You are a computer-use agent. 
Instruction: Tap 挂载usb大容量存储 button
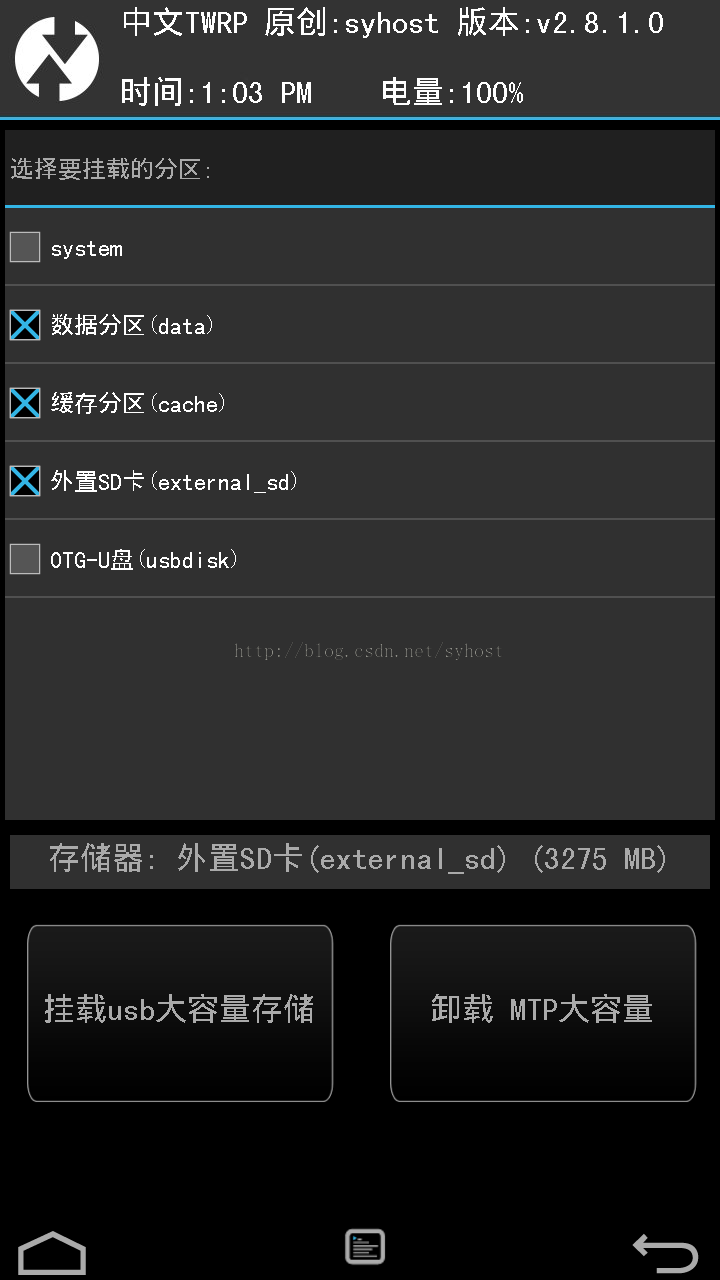coord(180,1013)
